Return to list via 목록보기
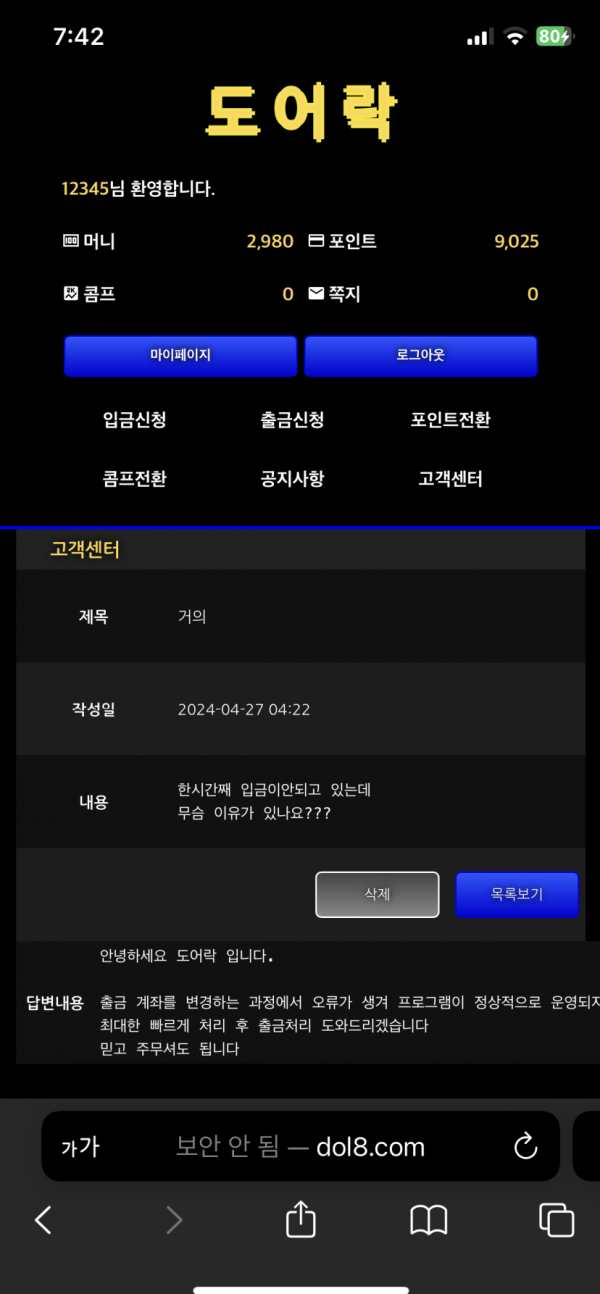The height and width of the screenshot is (1294, 600). [517, 895]
